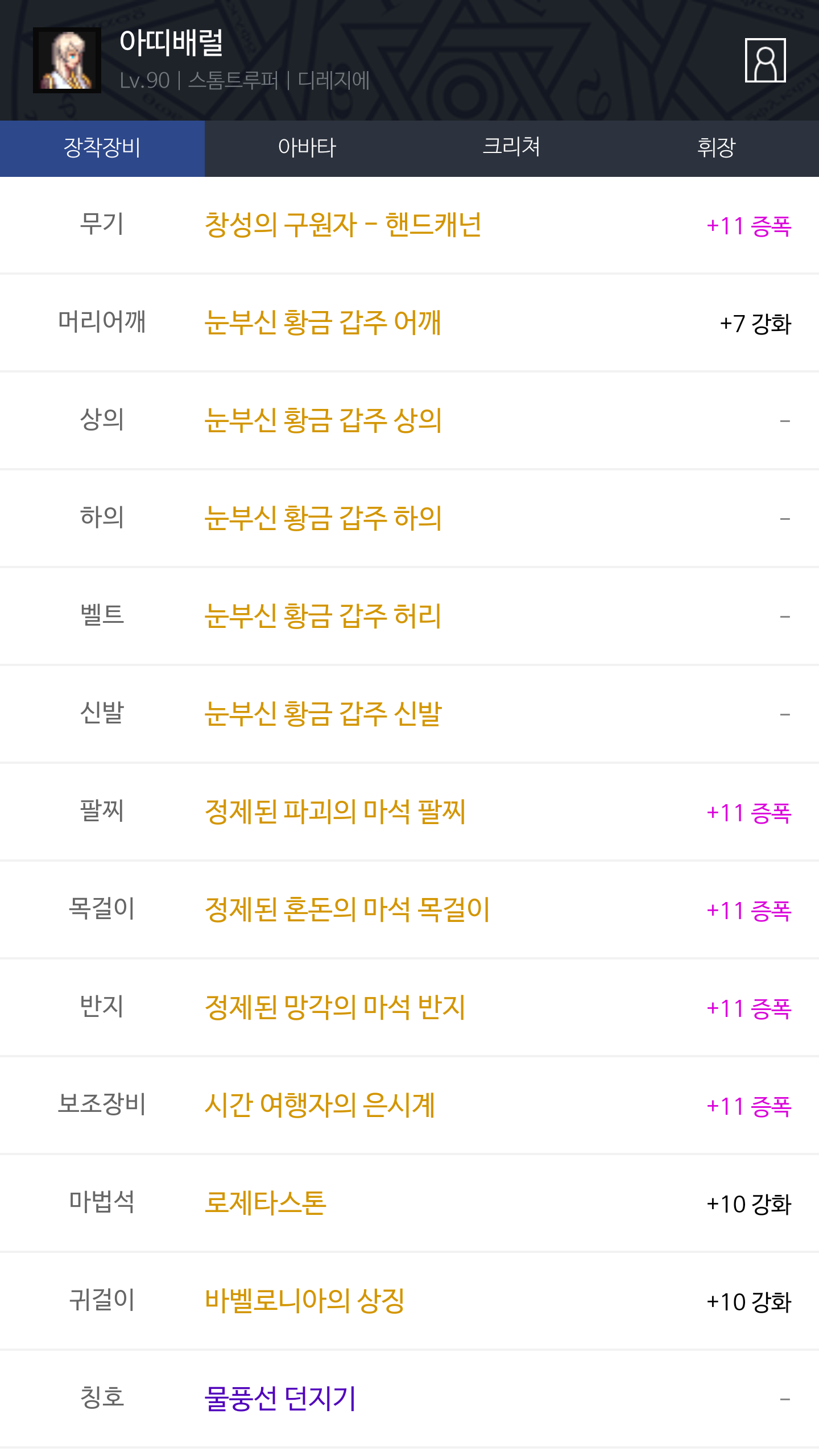Open the title 물풍선 던지기

pos(280,1399)
